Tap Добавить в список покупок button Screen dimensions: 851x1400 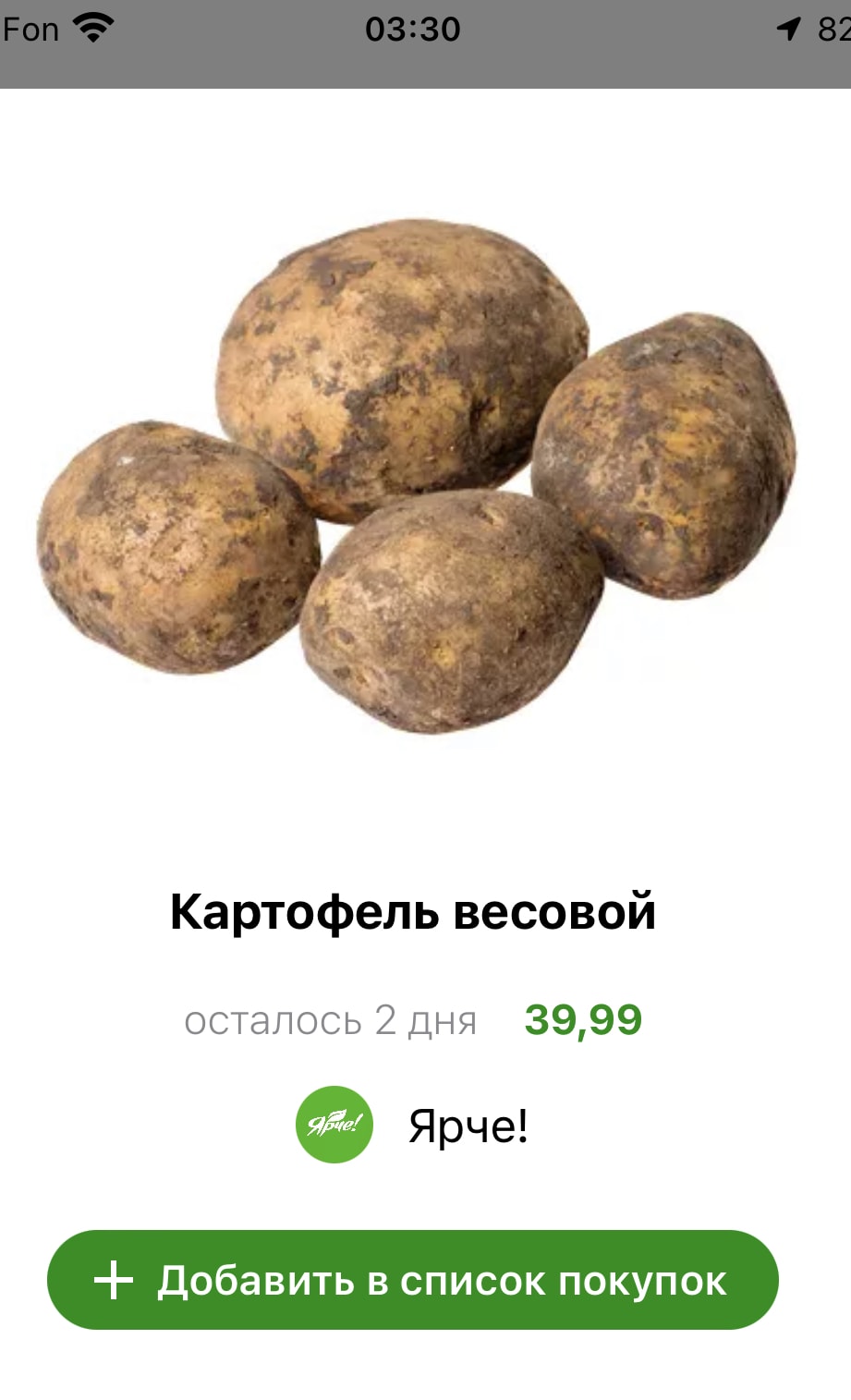point(412,1280)
